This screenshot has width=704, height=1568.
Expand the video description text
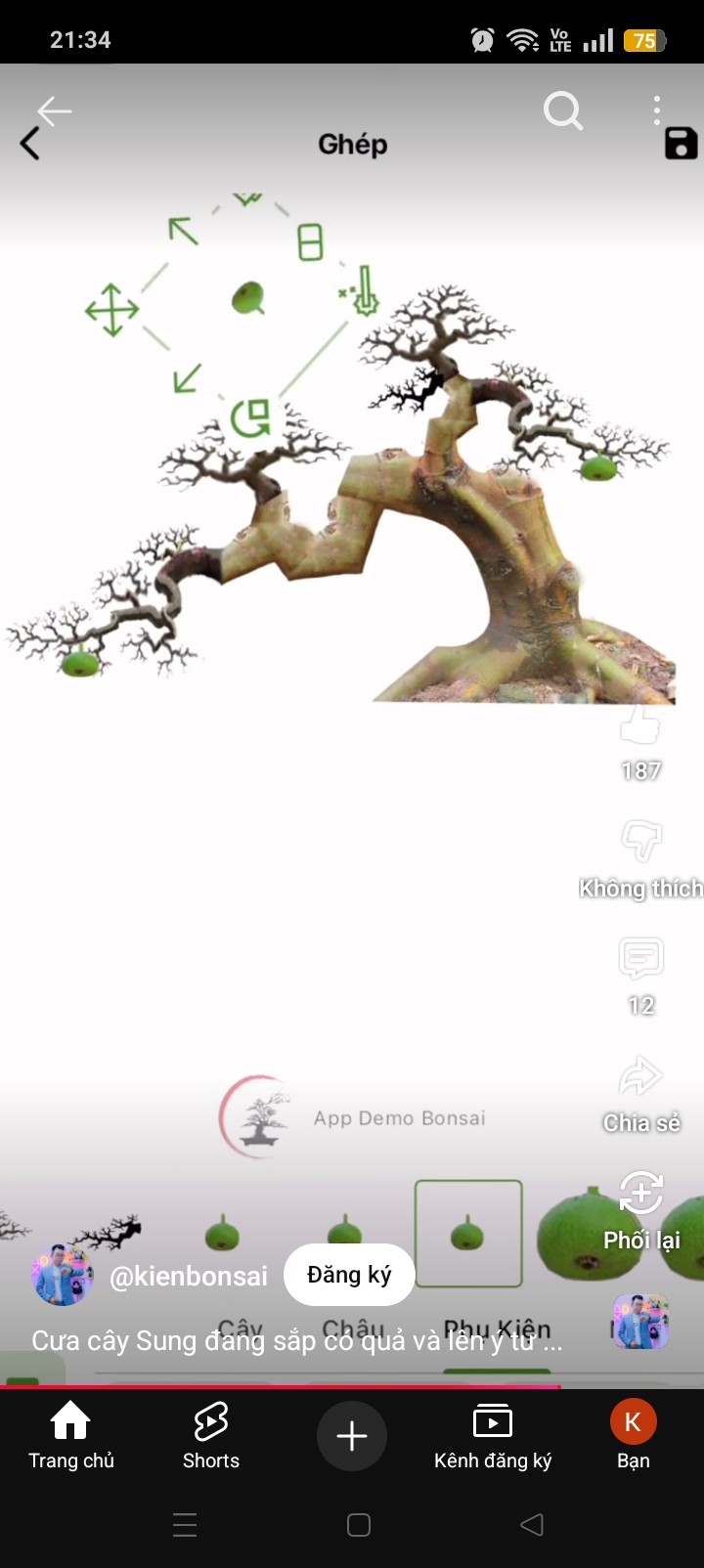(296, 1340)
